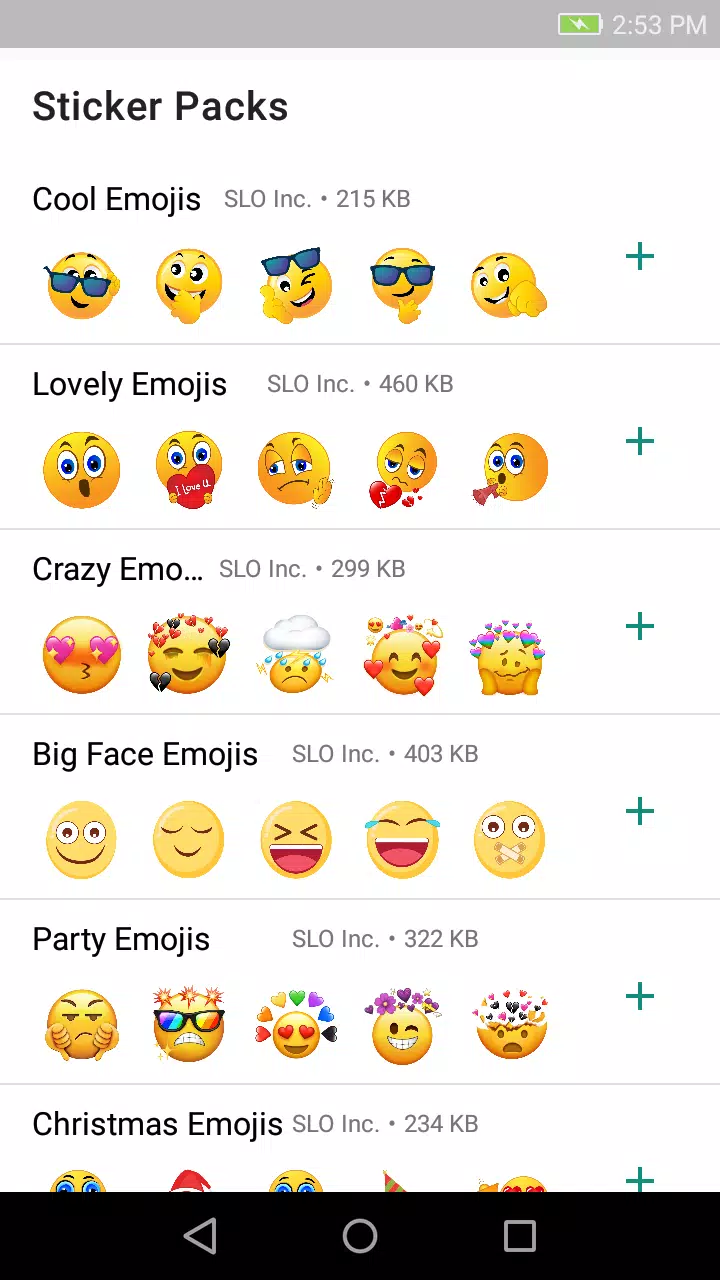This screenshot has width=720, height=1280.
Task: Tap the Android home button
Action: 360,1236
